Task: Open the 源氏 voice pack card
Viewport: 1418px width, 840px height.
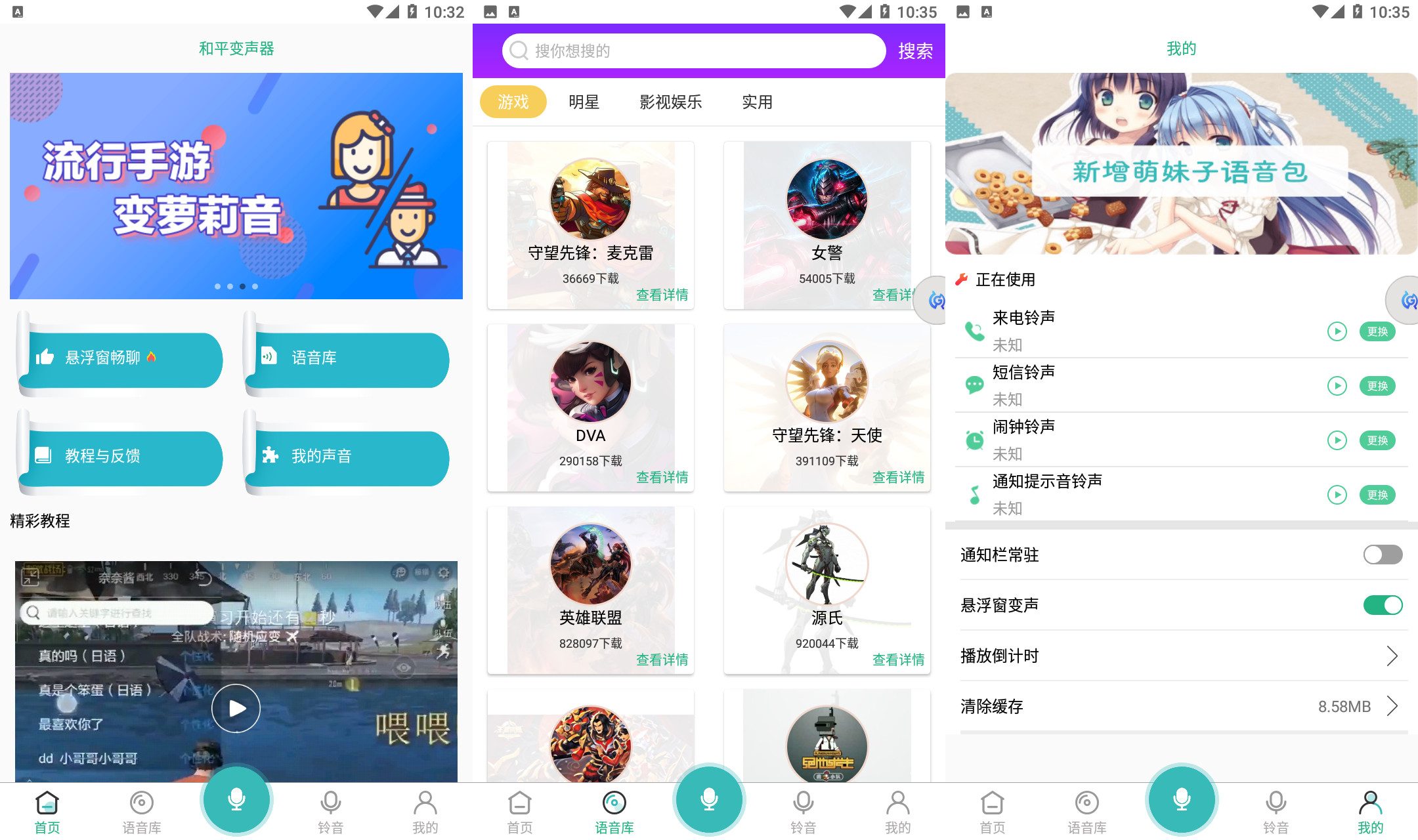Action: tap(827, 589)
